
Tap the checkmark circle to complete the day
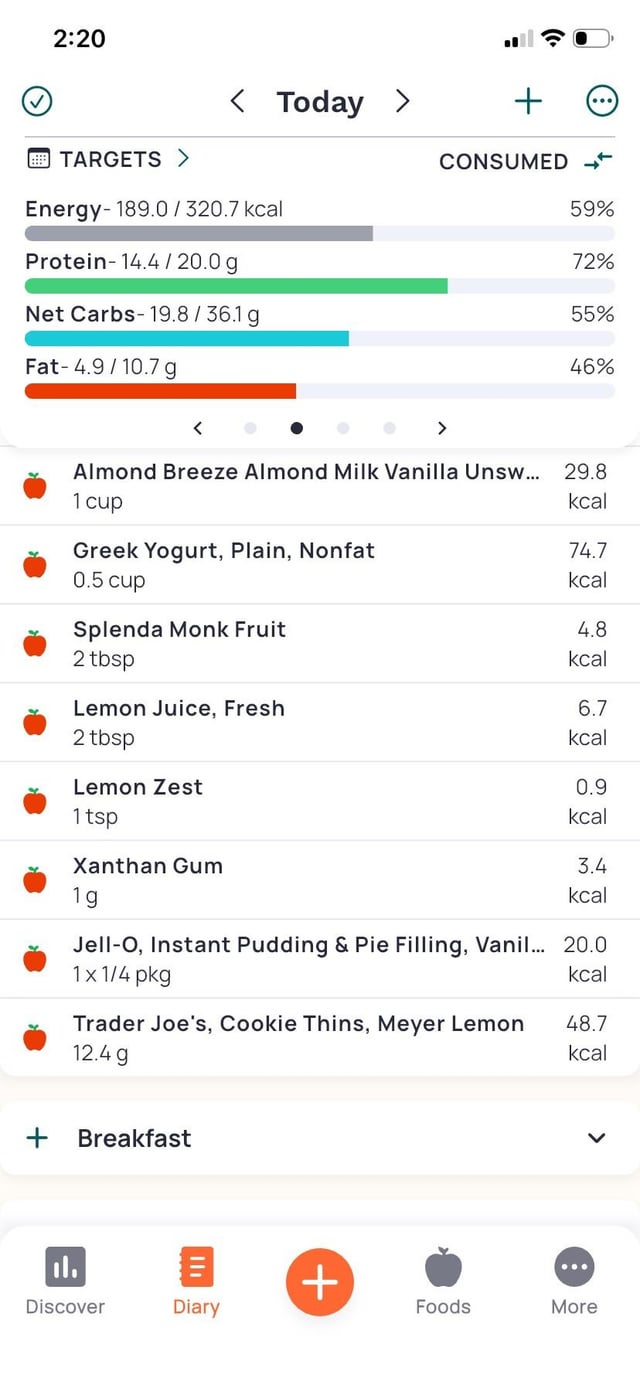point(37,101)
